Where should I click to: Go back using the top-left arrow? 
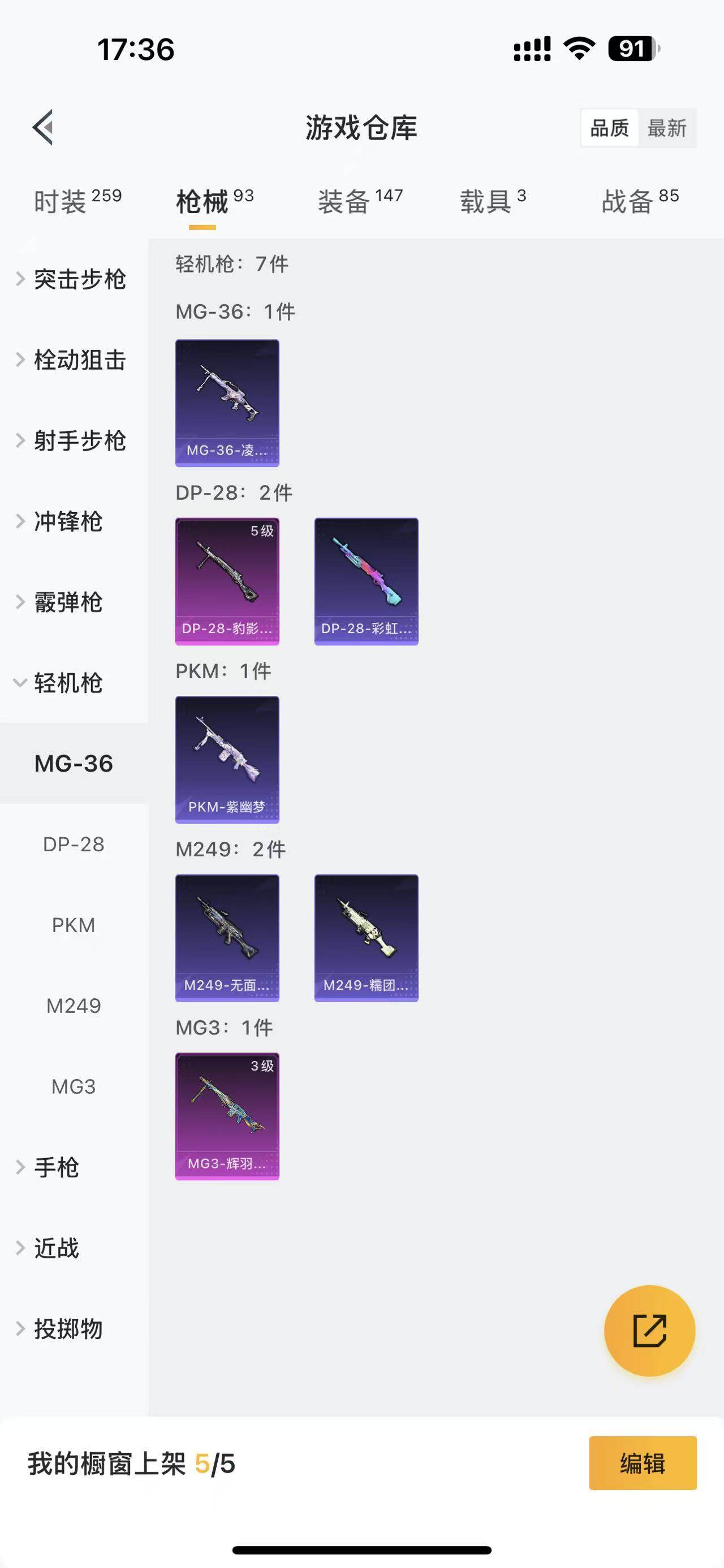[43, 127]
